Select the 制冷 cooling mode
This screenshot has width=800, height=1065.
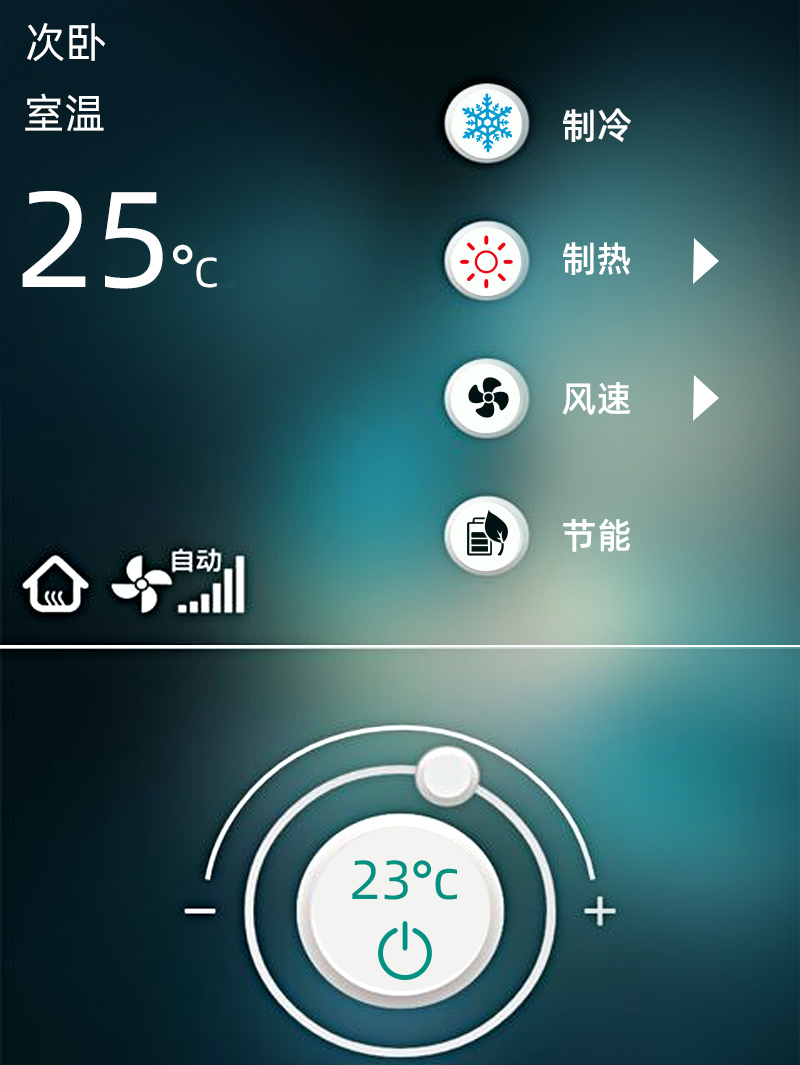tap(486, 125)
